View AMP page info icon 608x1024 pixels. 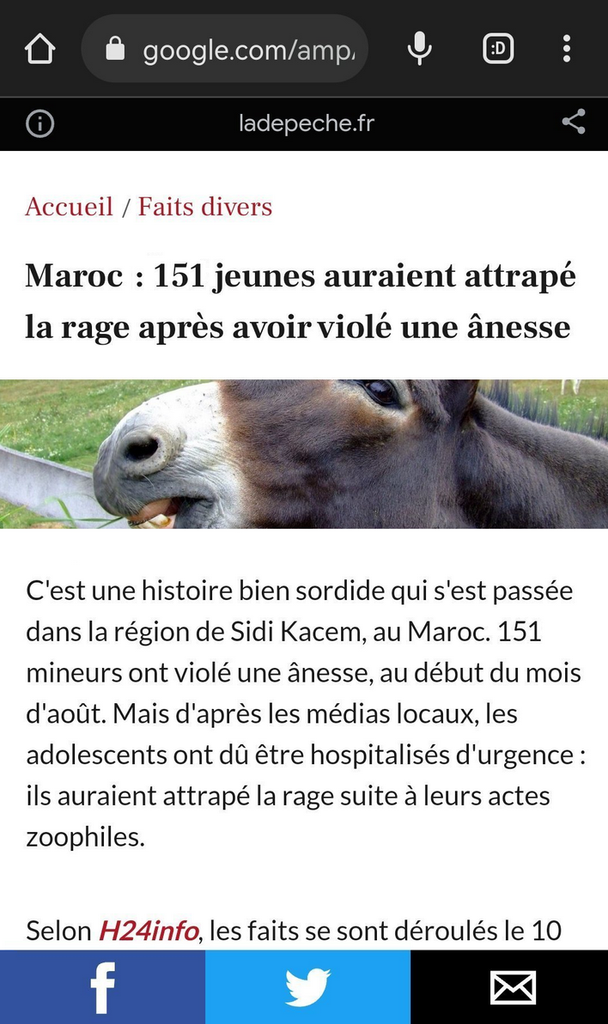40,123
